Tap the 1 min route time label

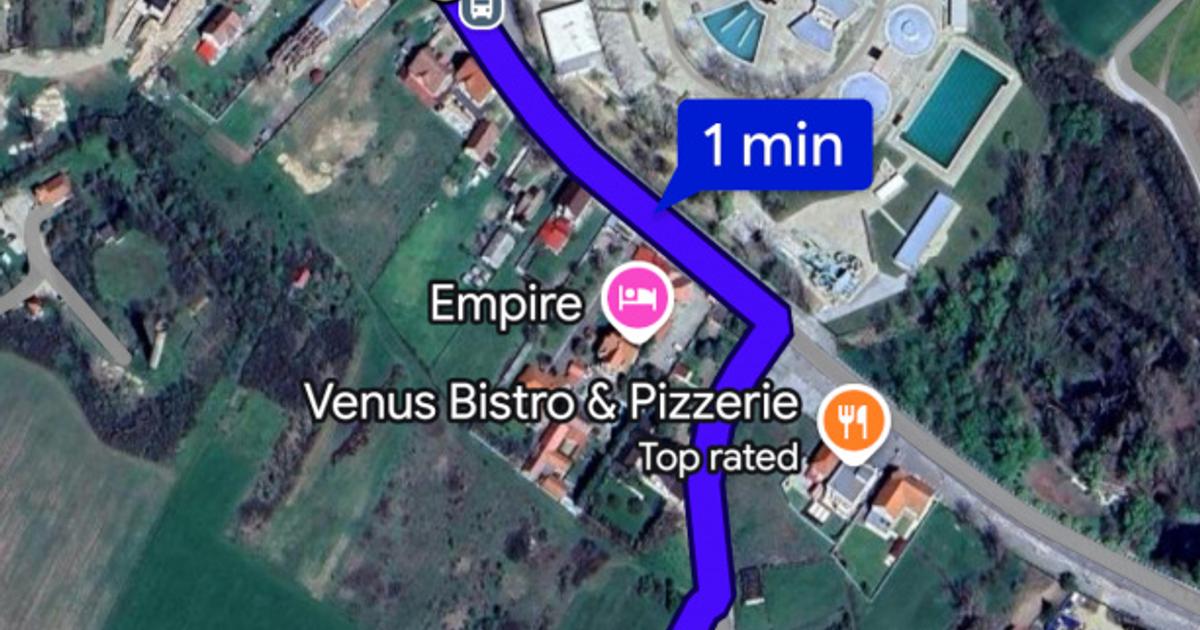pos(773,145)
